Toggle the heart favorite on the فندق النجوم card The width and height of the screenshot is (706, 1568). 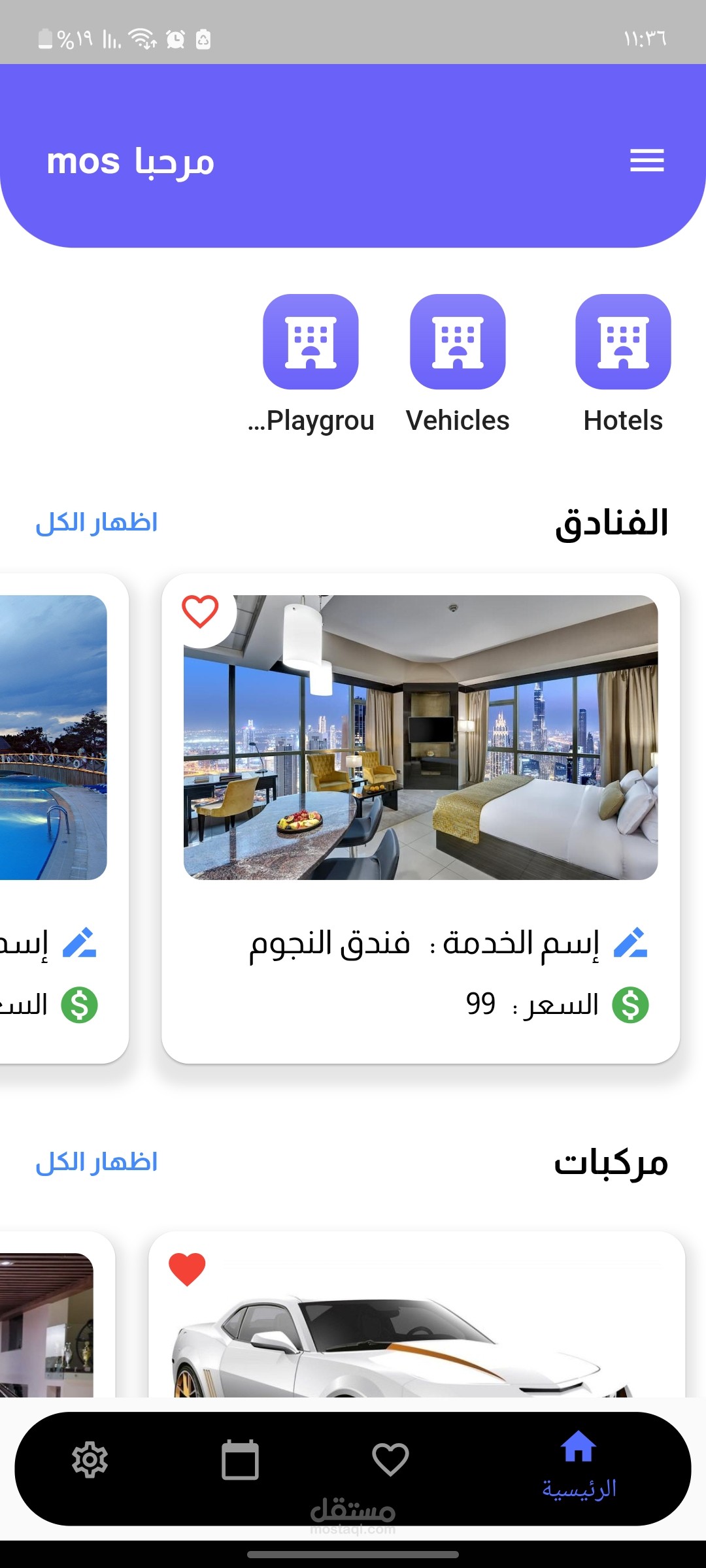click(199, 611)
